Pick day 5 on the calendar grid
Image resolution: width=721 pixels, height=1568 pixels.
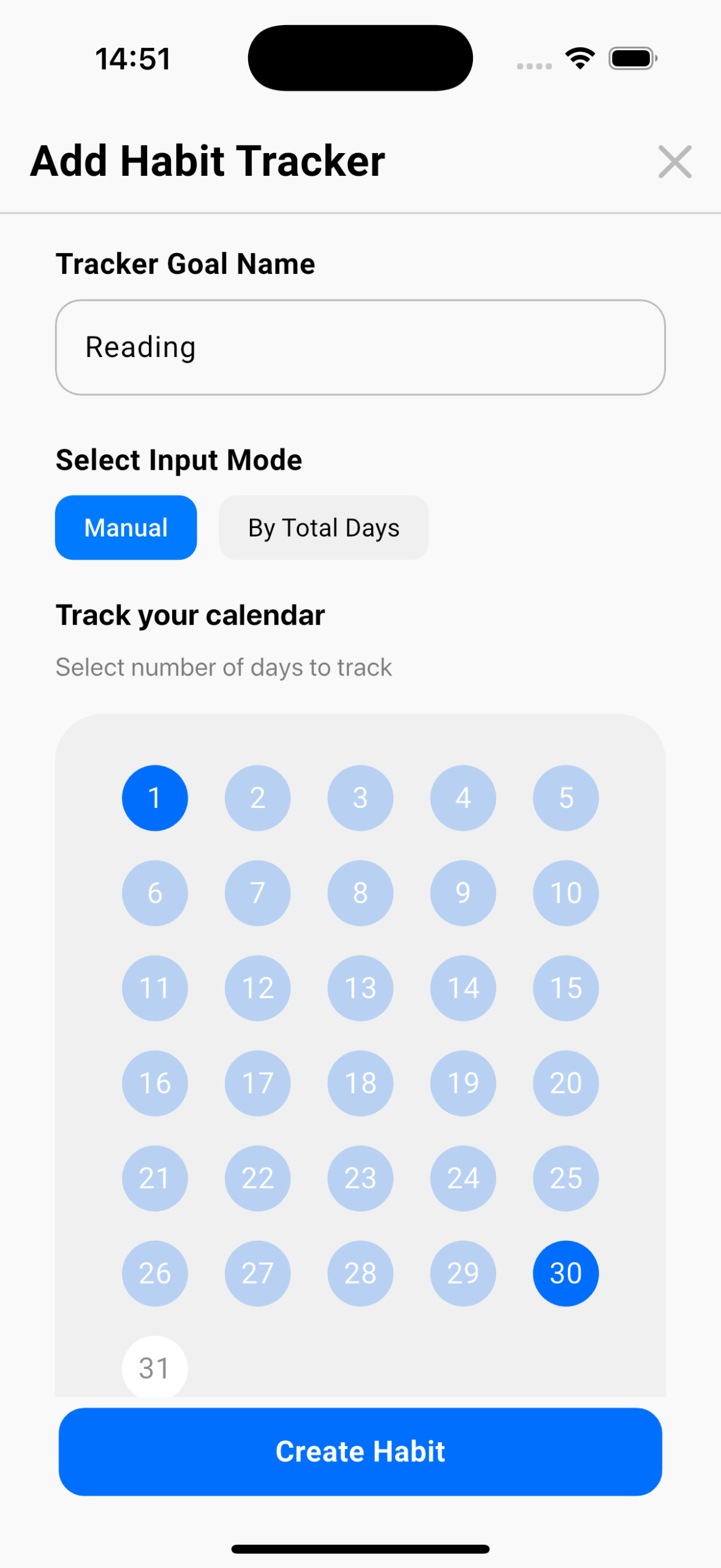(565, 797)
